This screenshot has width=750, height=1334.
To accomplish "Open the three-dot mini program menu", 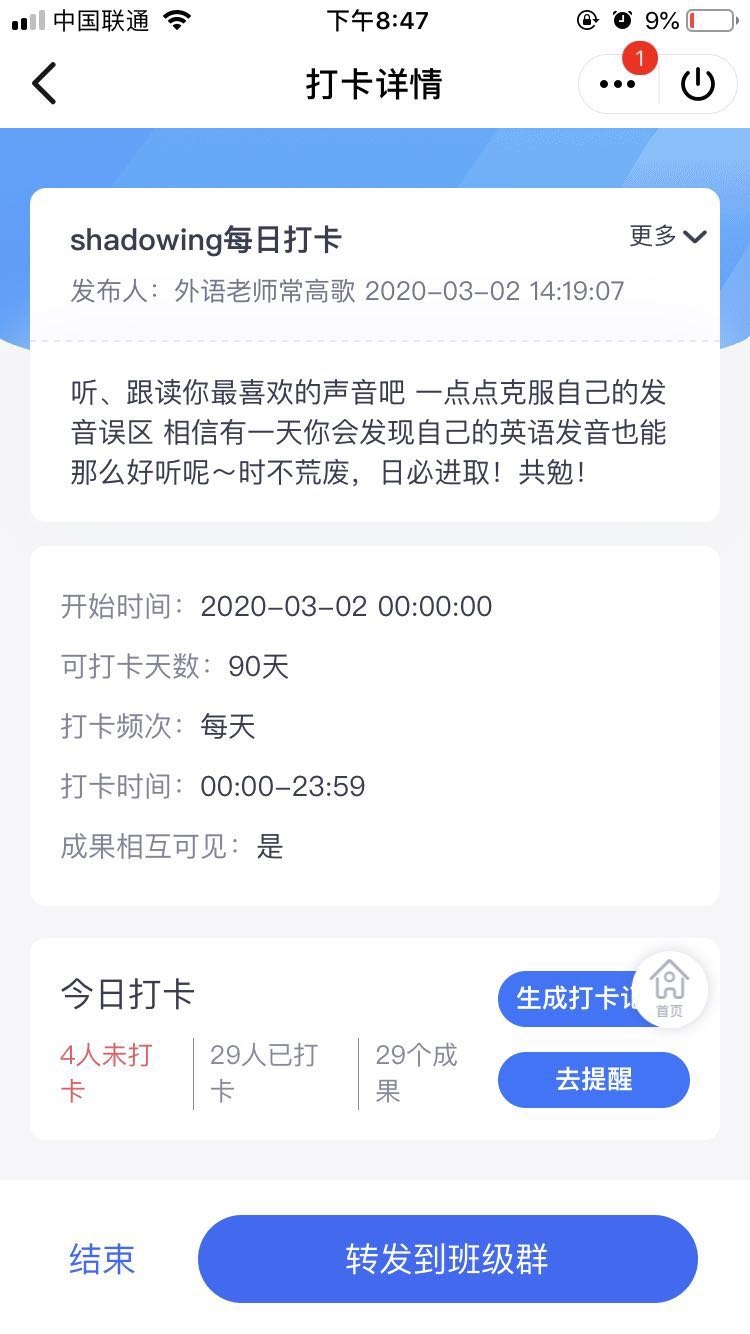I will pos(617,85).
